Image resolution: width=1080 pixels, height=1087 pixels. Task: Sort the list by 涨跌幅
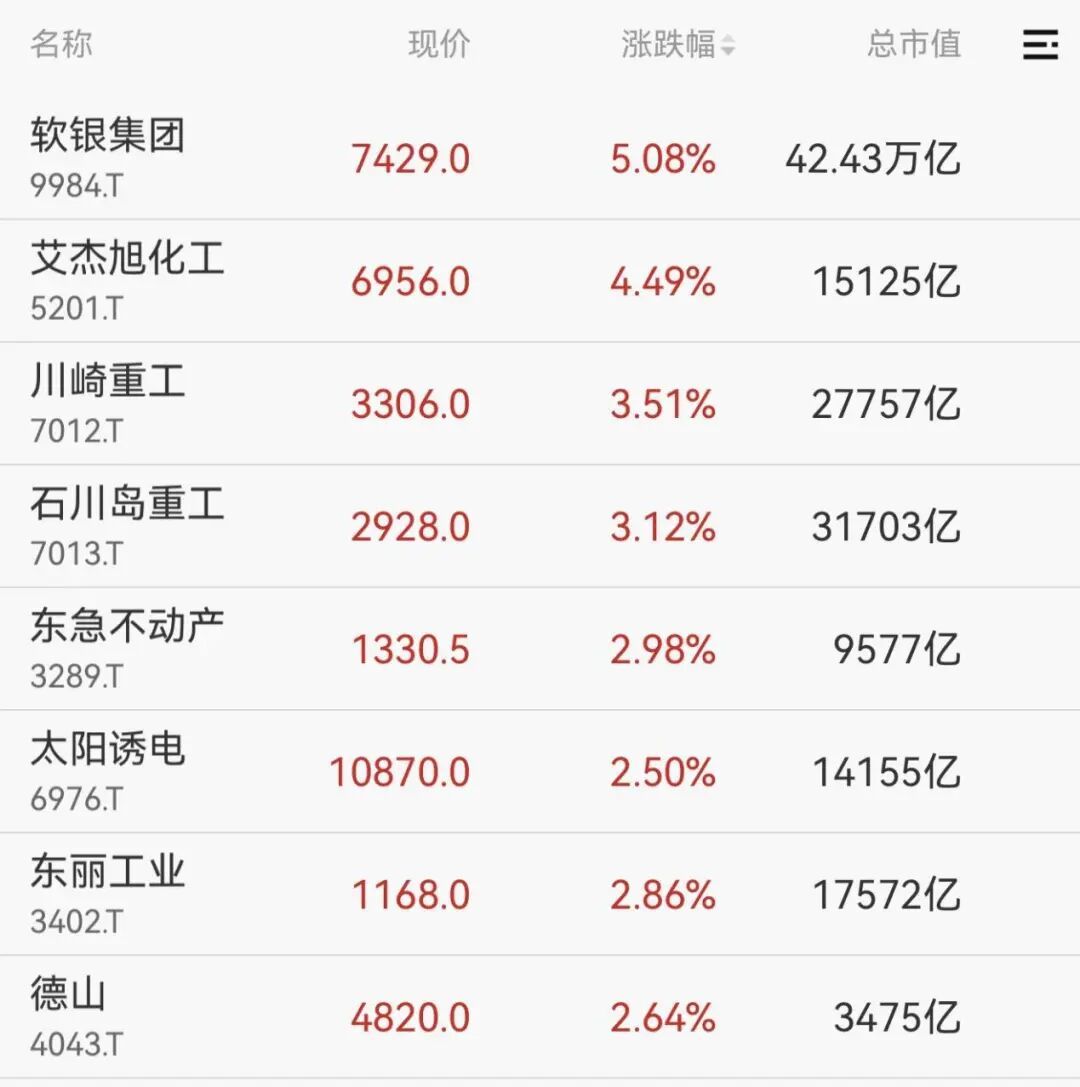click(678, 44)
